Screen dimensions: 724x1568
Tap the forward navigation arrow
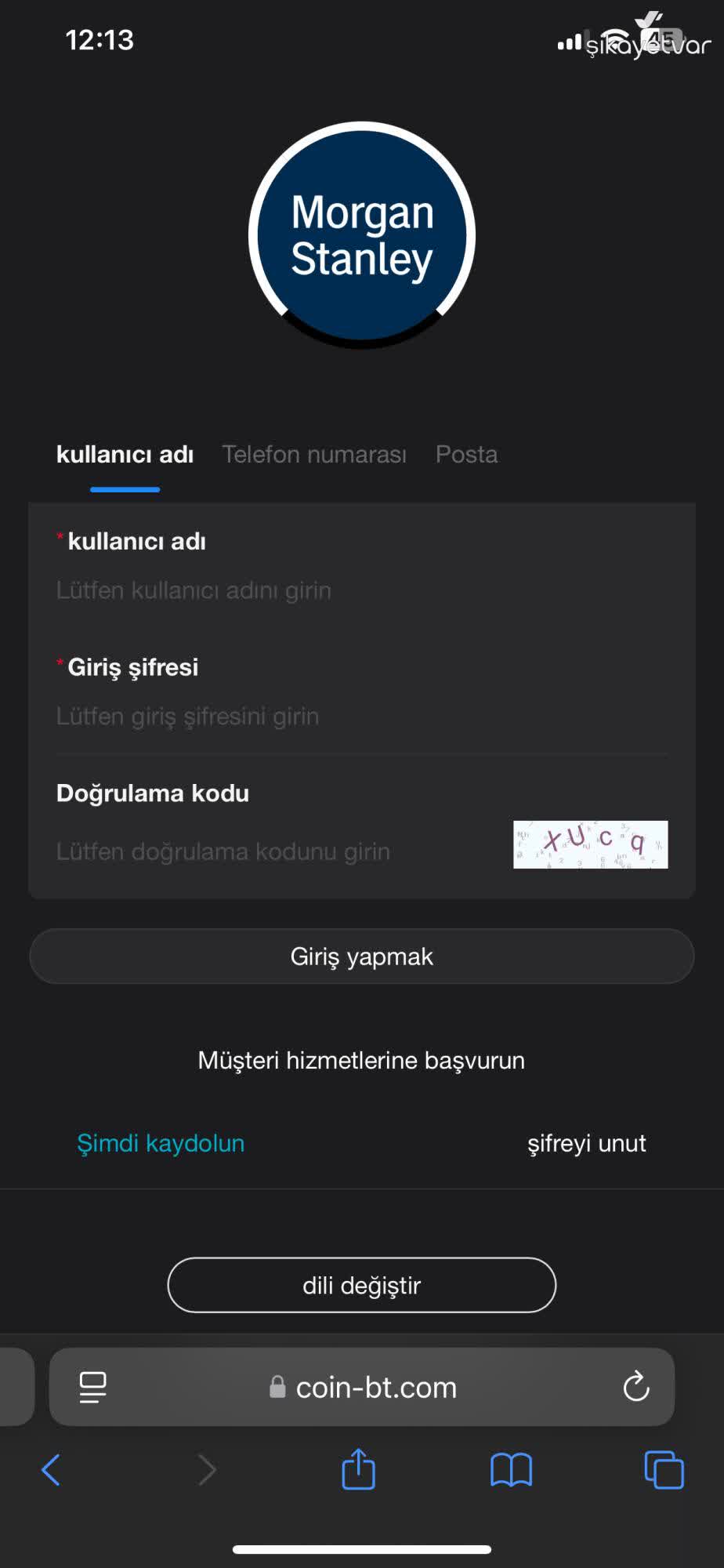point(205,1471)
